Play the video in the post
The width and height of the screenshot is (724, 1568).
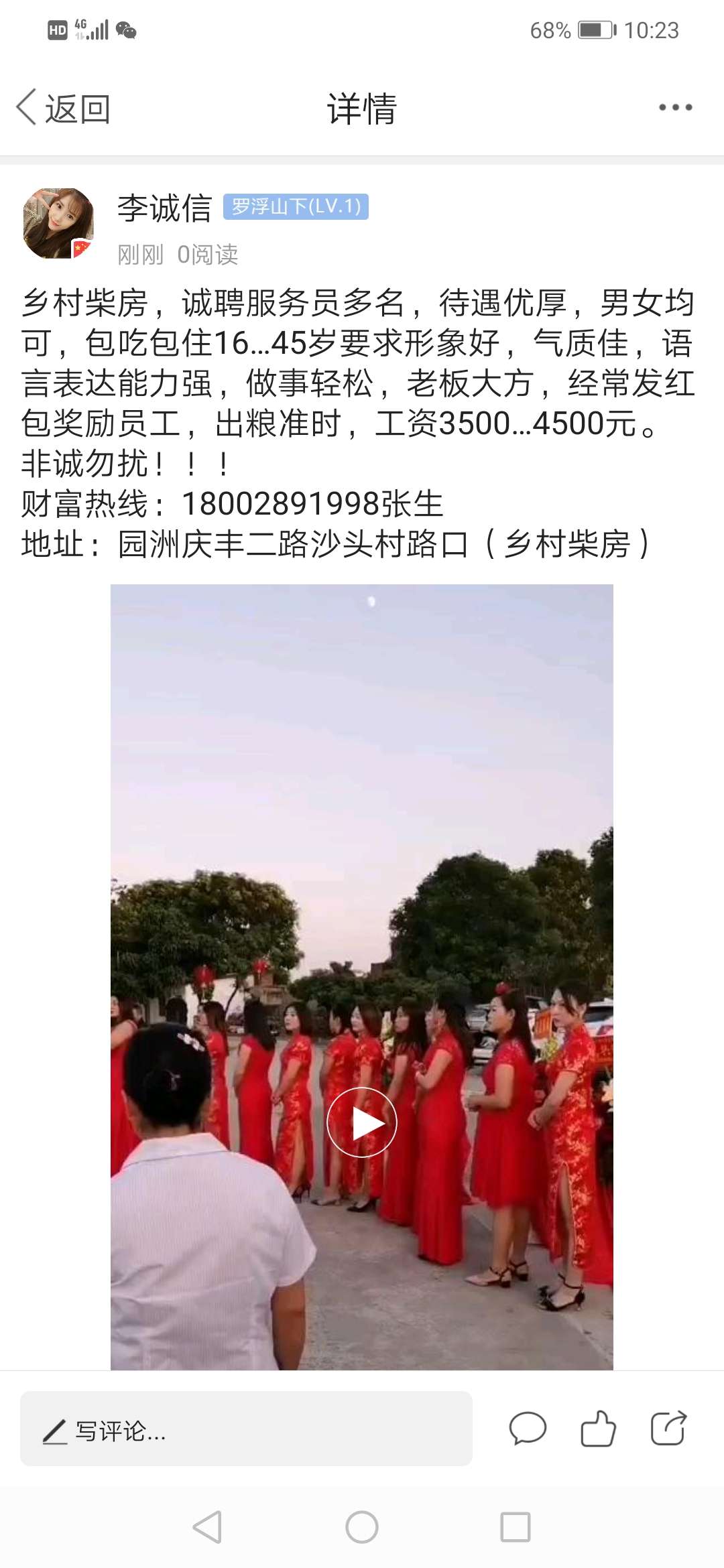coord(362,1122)
